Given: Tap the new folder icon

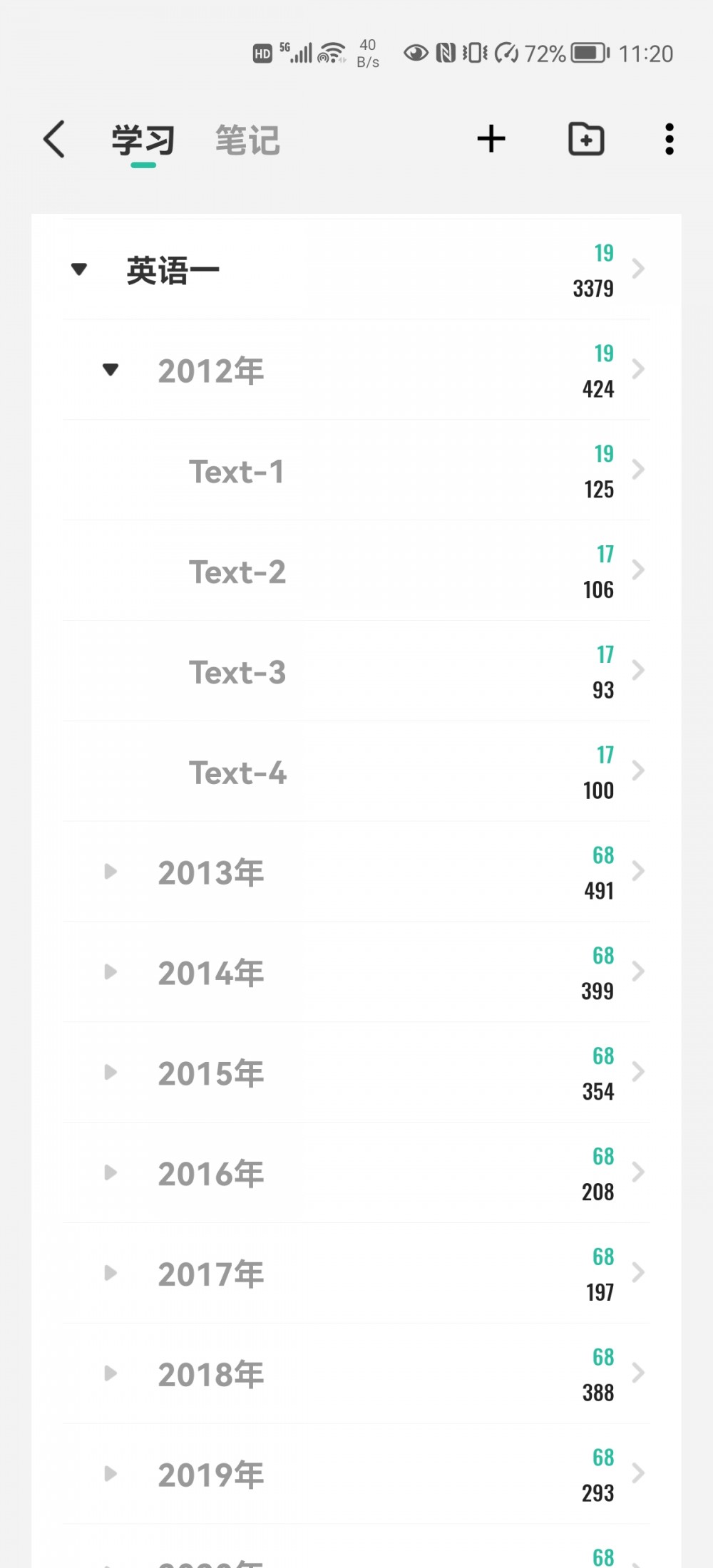Looking at the screenshot, I should click(x=586, y=138).
